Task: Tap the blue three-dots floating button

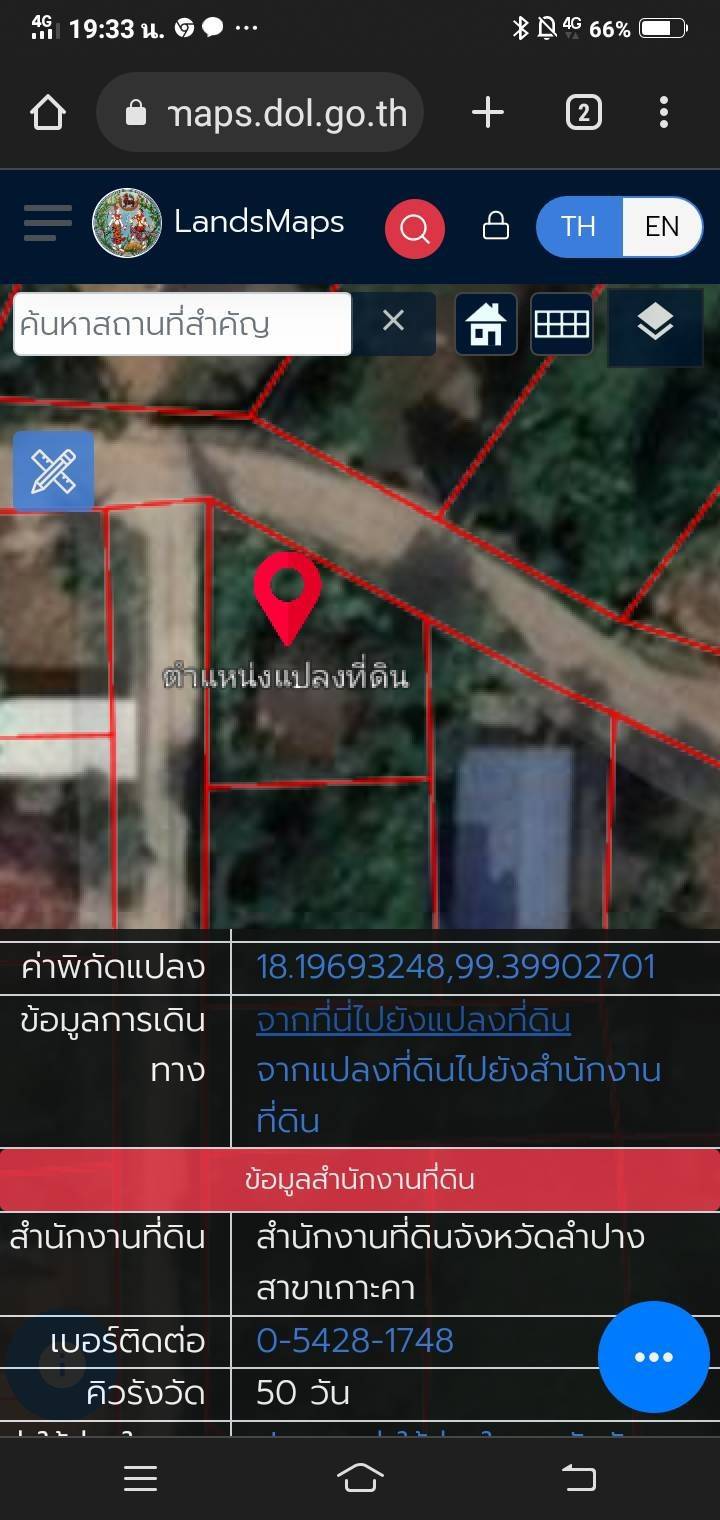Action: point(654,1357)
